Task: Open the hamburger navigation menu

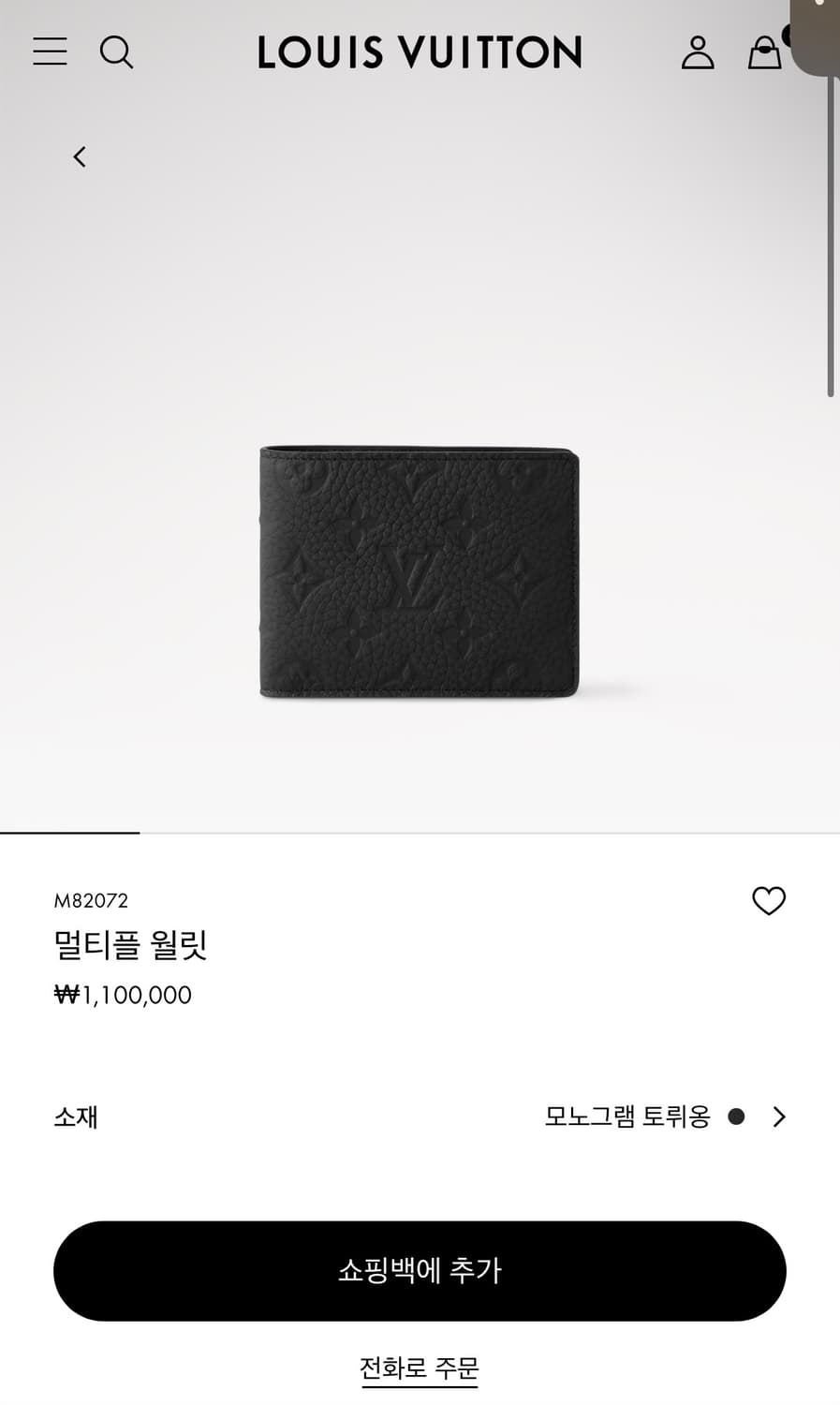Action: (x=50, y=52)
